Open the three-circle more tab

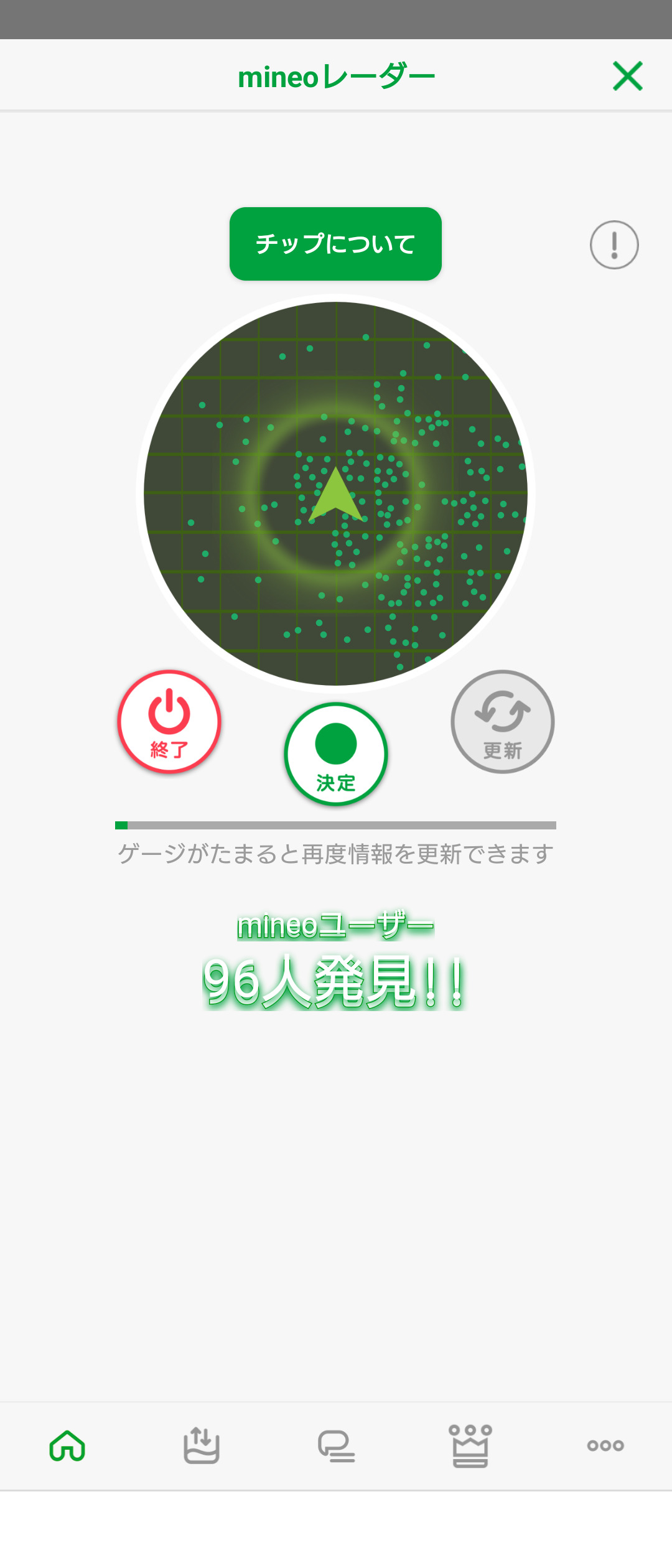[x=605, y=1445]
